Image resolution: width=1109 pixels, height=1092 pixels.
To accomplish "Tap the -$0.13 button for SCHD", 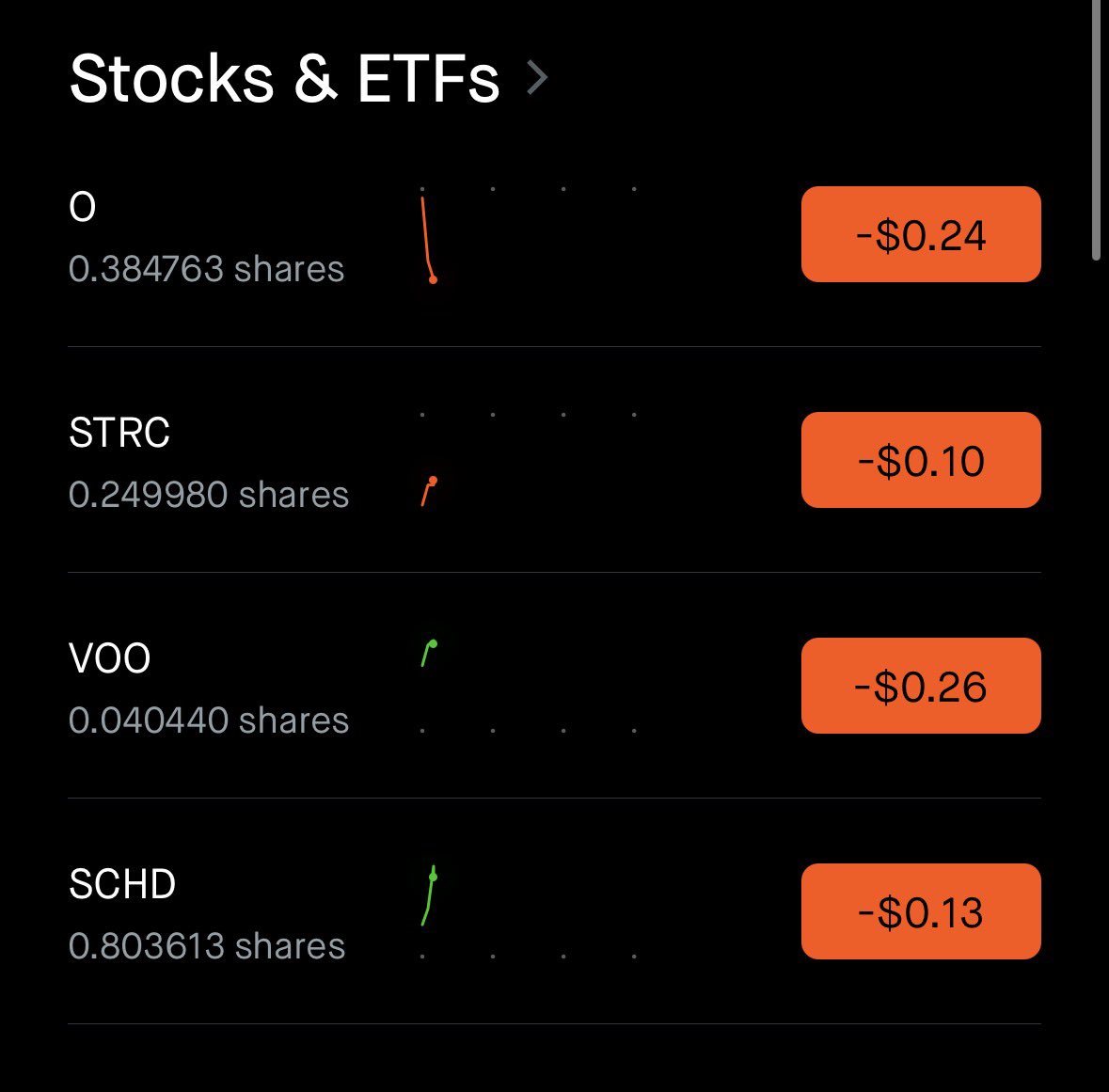I will point(920,911).
